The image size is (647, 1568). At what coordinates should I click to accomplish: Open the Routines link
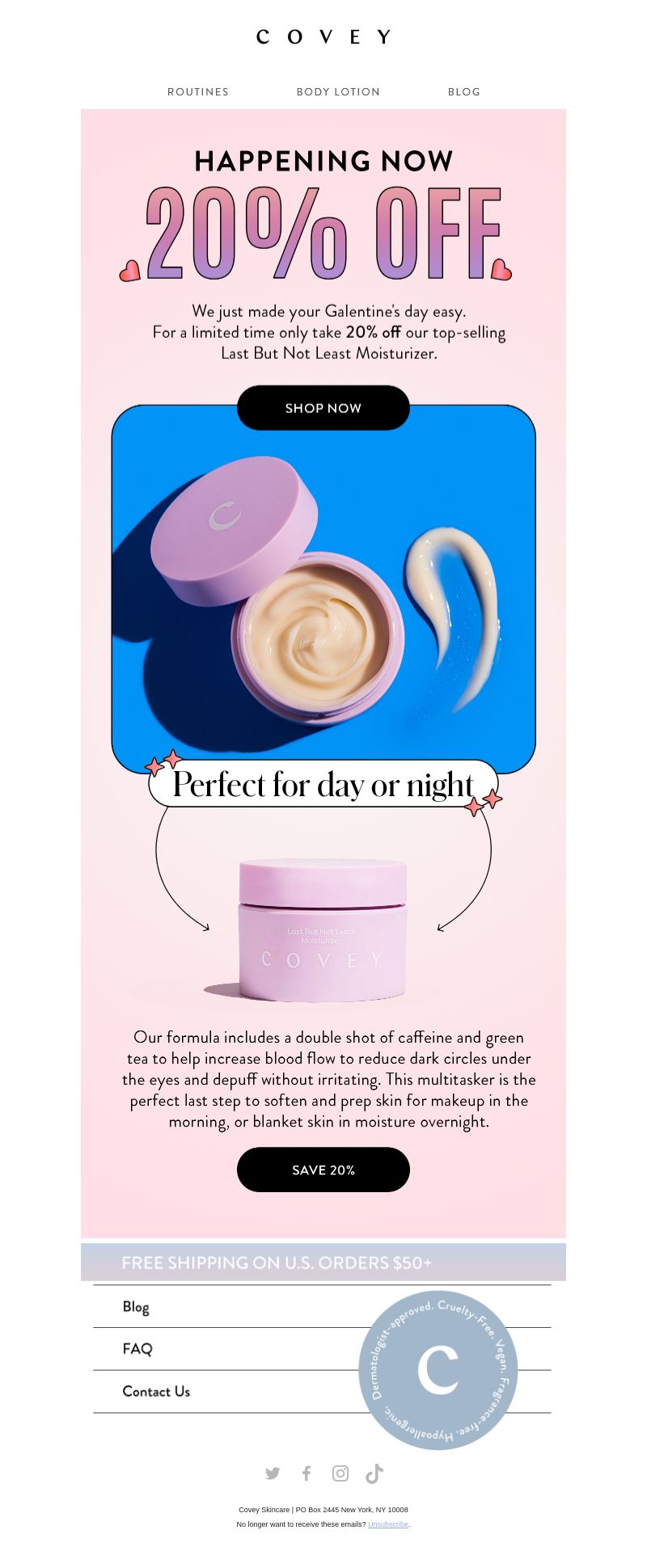tap(198, 92)
